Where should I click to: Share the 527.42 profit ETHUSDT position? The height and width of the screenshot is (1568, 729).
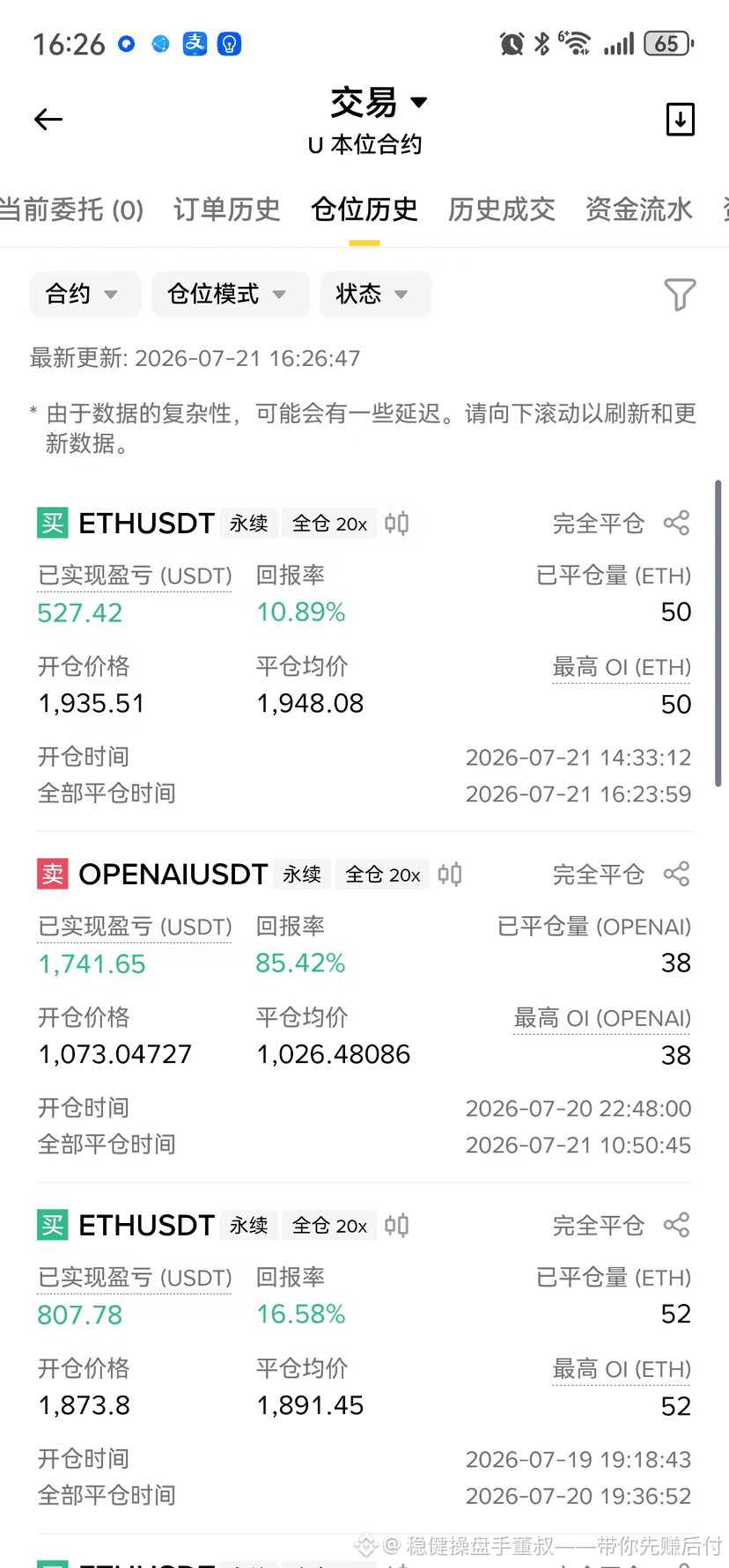676,524
